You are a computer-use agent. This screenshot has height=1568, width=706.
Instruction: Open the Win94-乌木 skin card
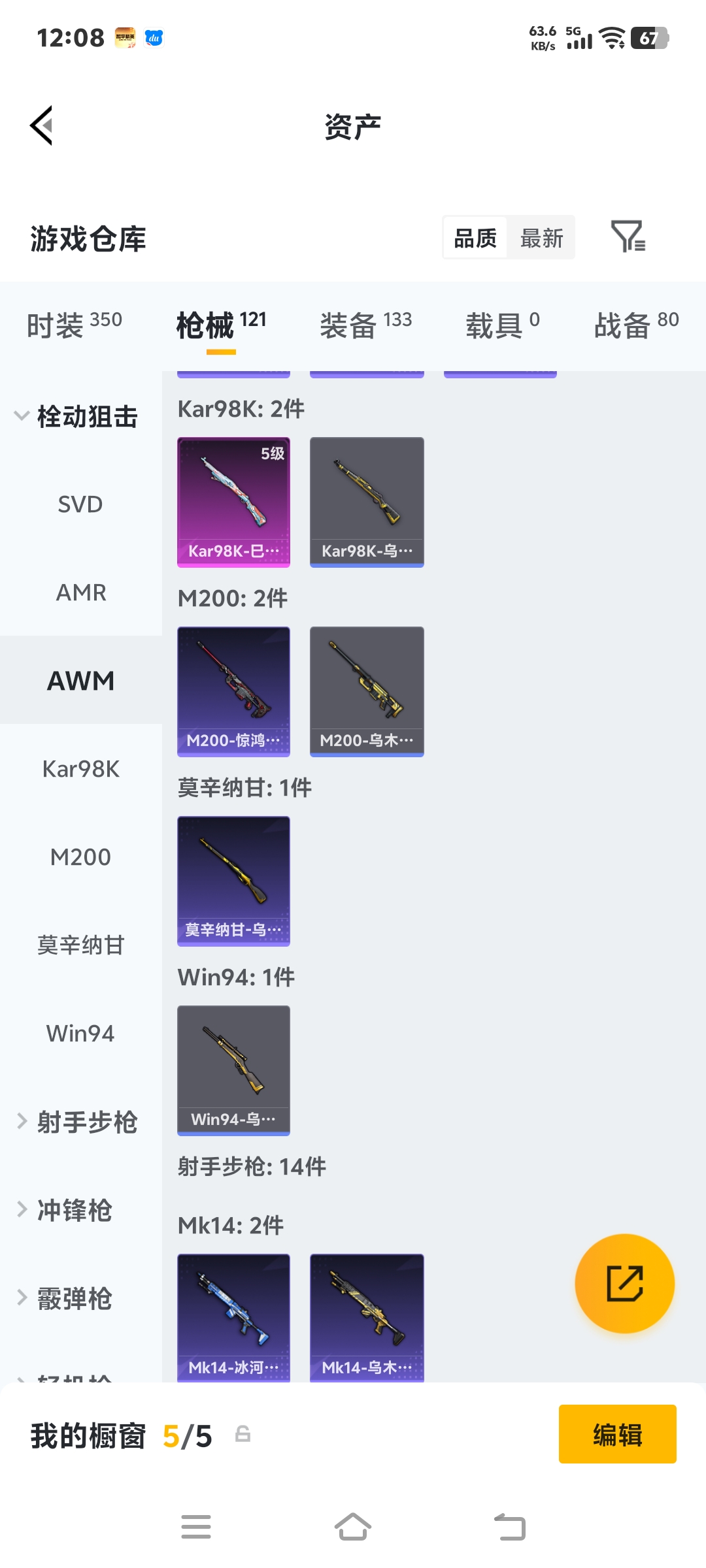click(233, 1070)
